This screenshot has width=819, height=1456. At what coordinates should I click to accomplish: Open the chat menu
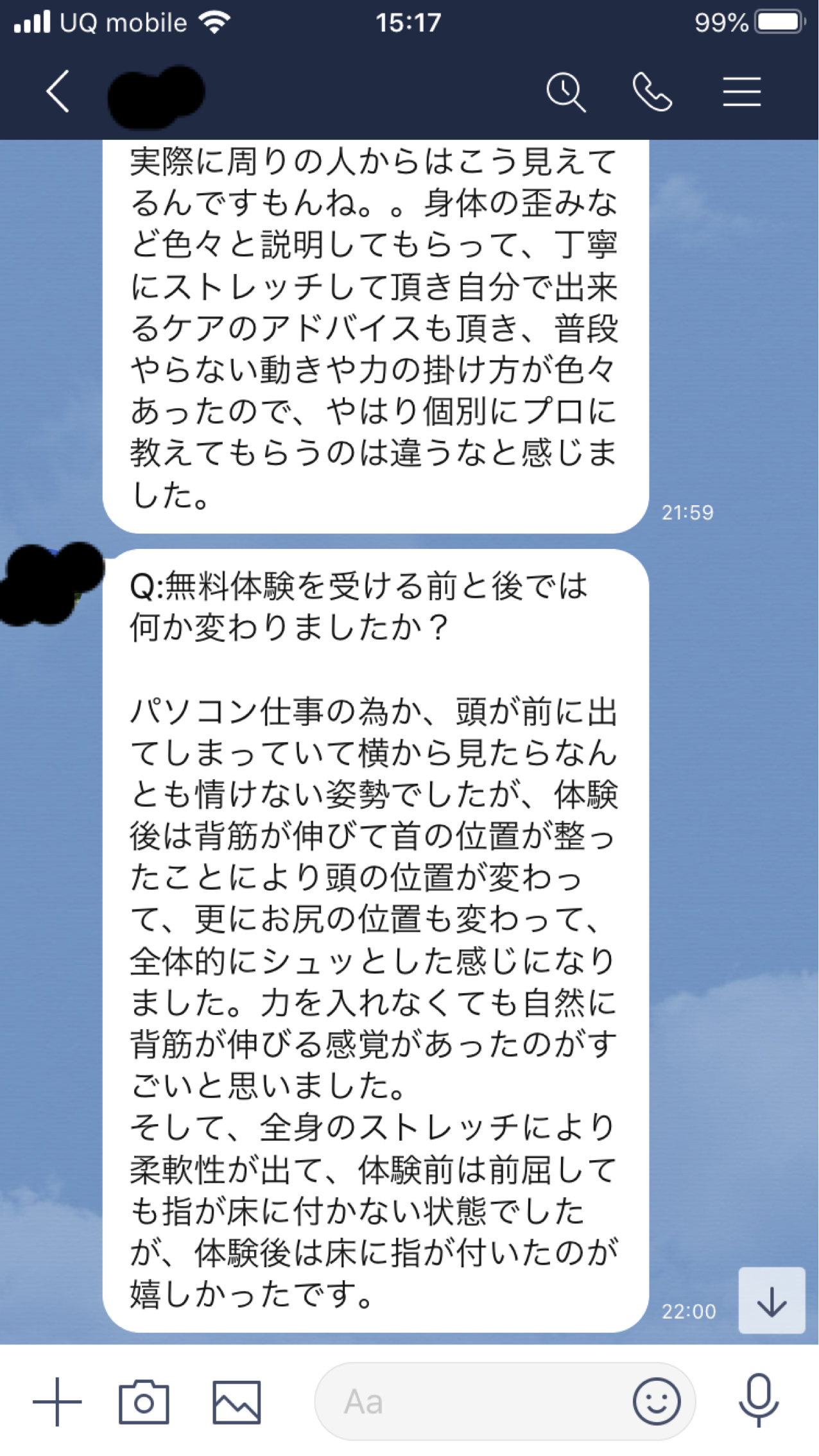pyautogui.click(x=742, y=92)
